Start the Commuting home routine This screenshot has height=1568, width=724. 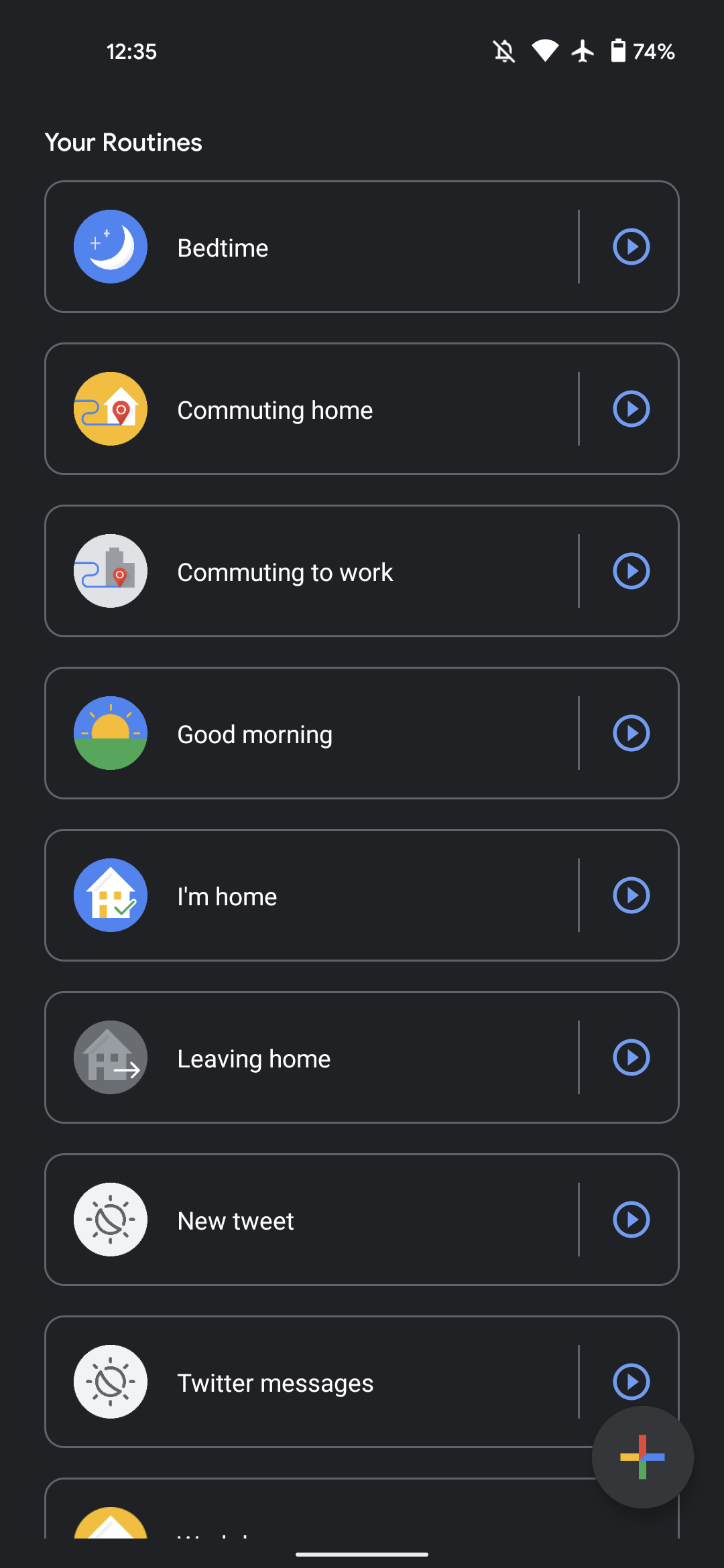tap(631, 409)
